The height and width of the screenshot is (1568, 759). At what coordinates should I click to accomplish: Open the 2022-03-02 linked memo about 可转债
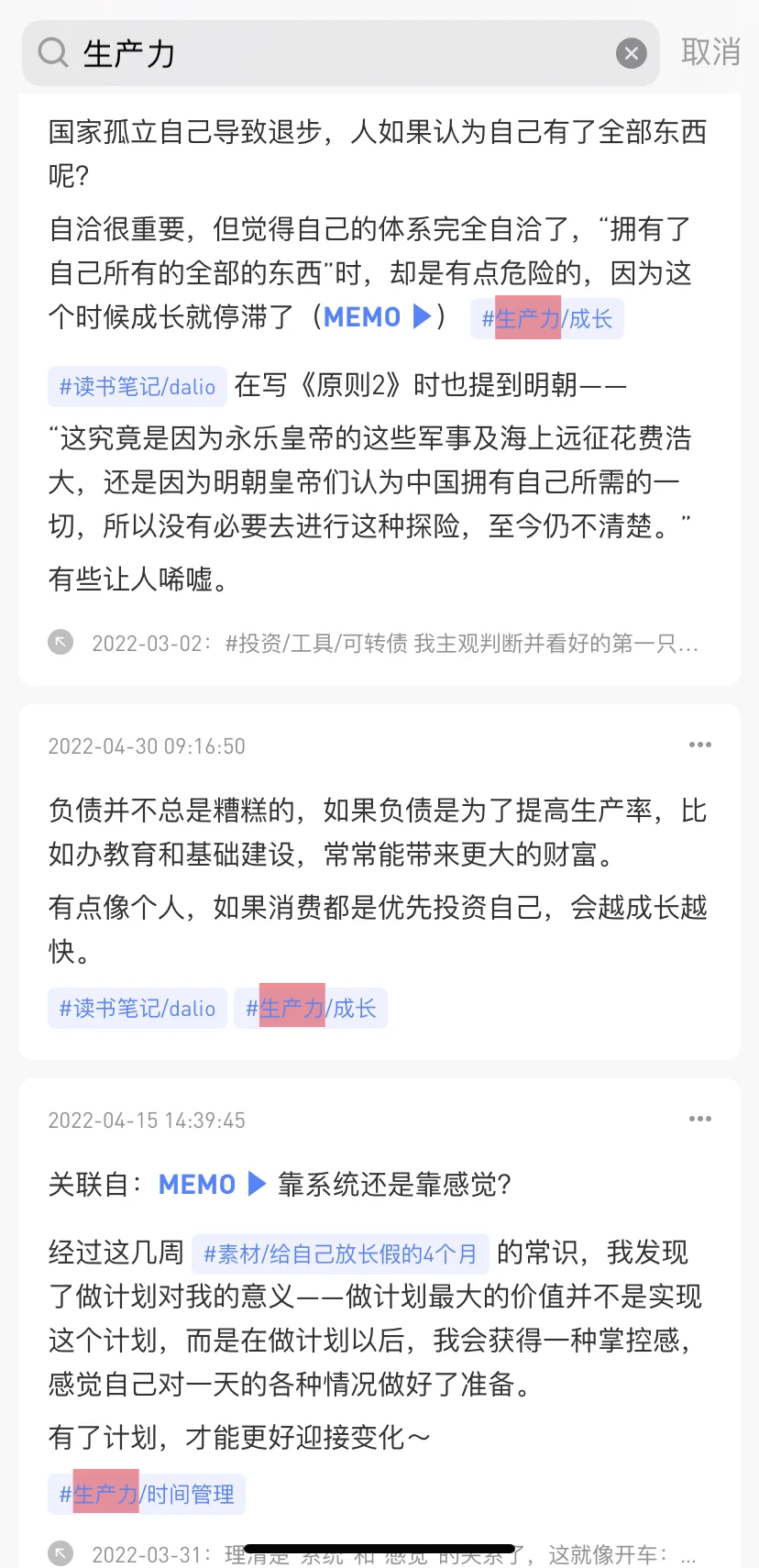point(394,643)
